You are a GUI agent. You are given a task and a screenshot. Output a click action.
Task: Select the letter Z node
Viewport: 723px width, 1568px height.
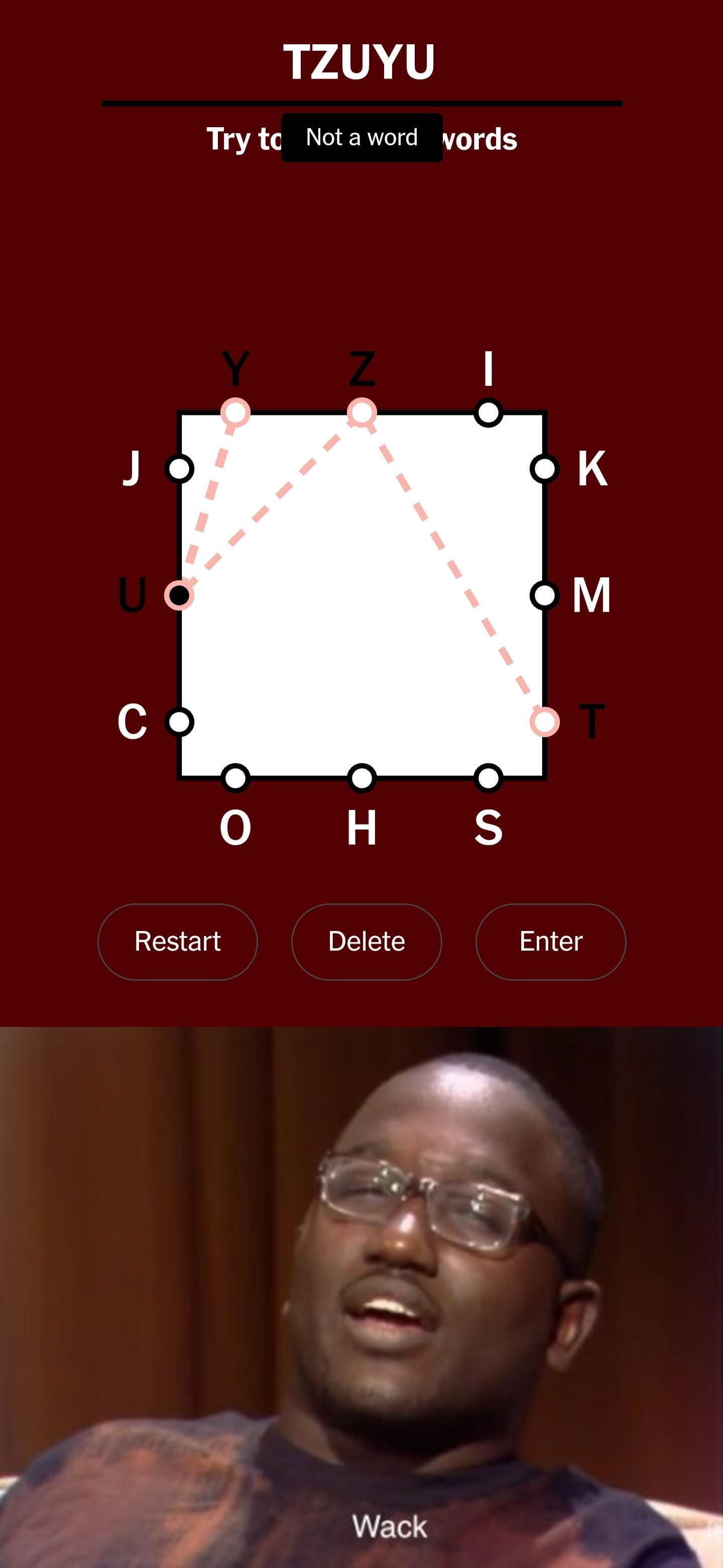[x=362, y=412]
